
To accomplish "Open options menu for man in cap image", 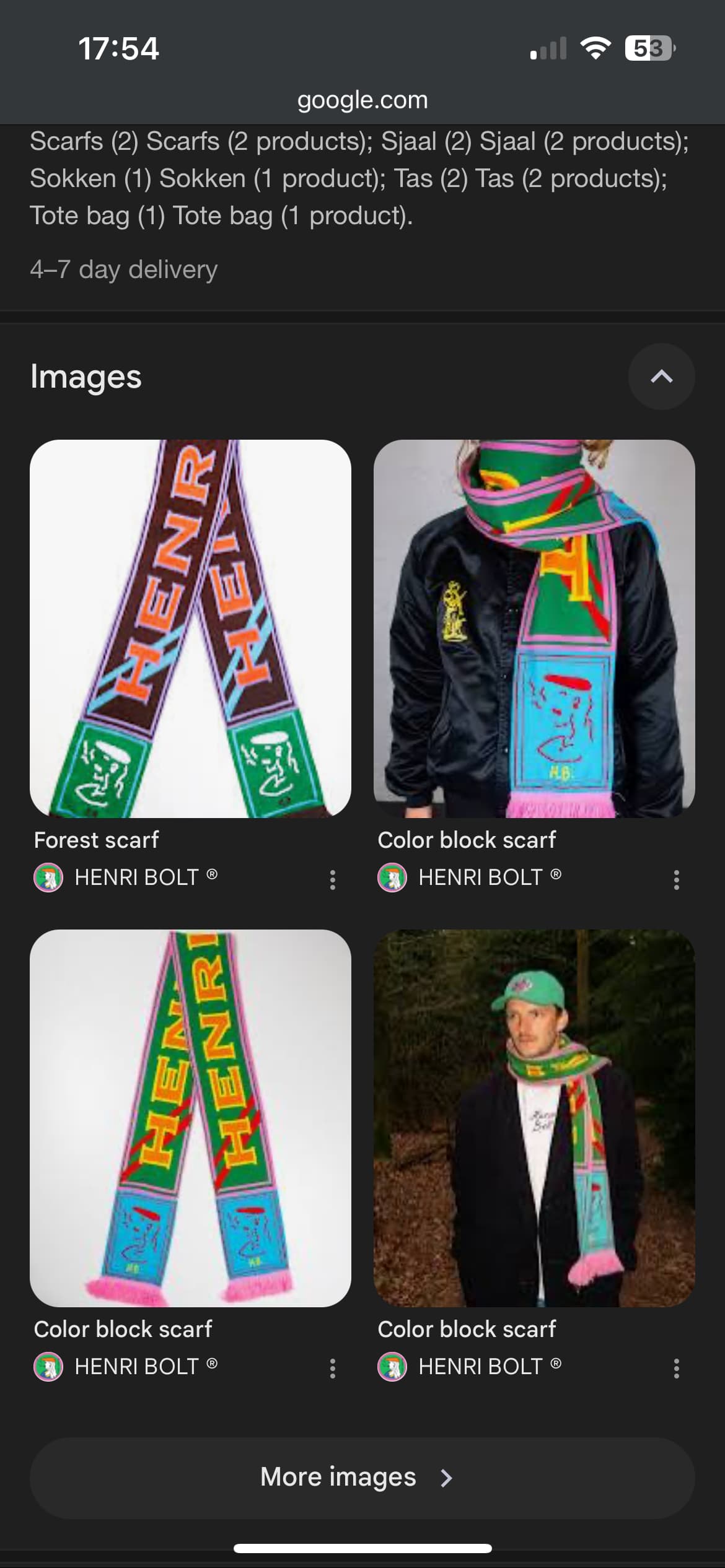I will pyautogui.click(x=676, y=1368).
